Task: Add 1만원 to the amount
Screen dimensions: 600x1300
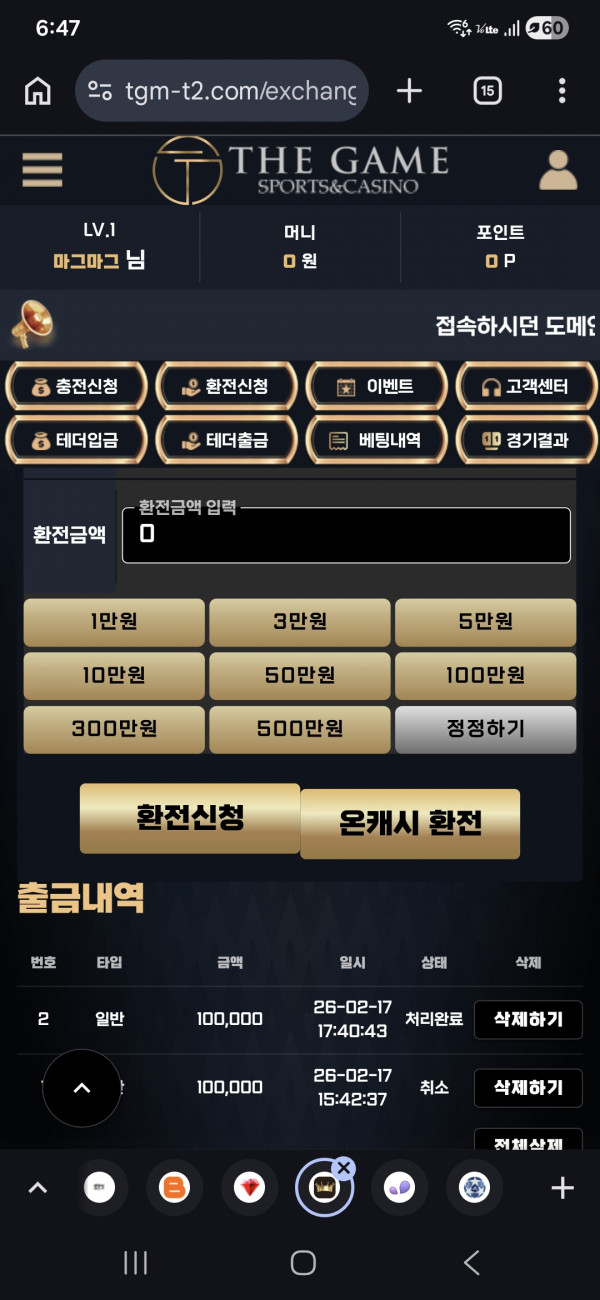Action: click(114, 622)
